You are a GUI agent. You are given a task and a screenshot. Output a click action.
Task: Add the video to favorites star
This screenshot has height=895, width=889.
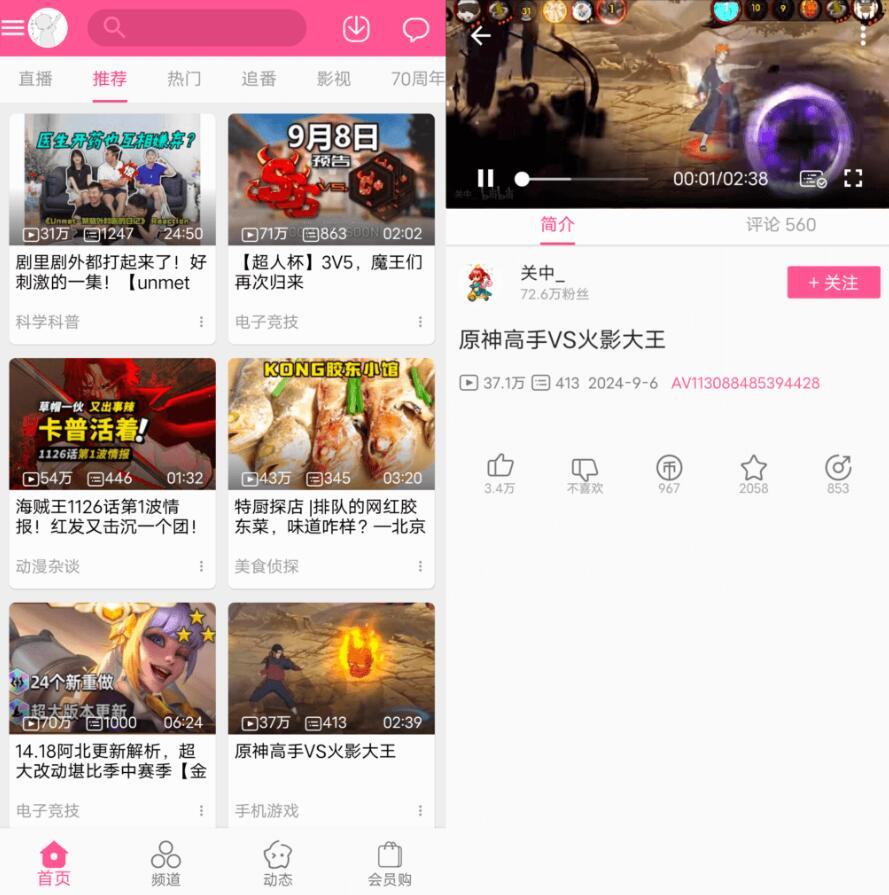click(x=753, y=473)
